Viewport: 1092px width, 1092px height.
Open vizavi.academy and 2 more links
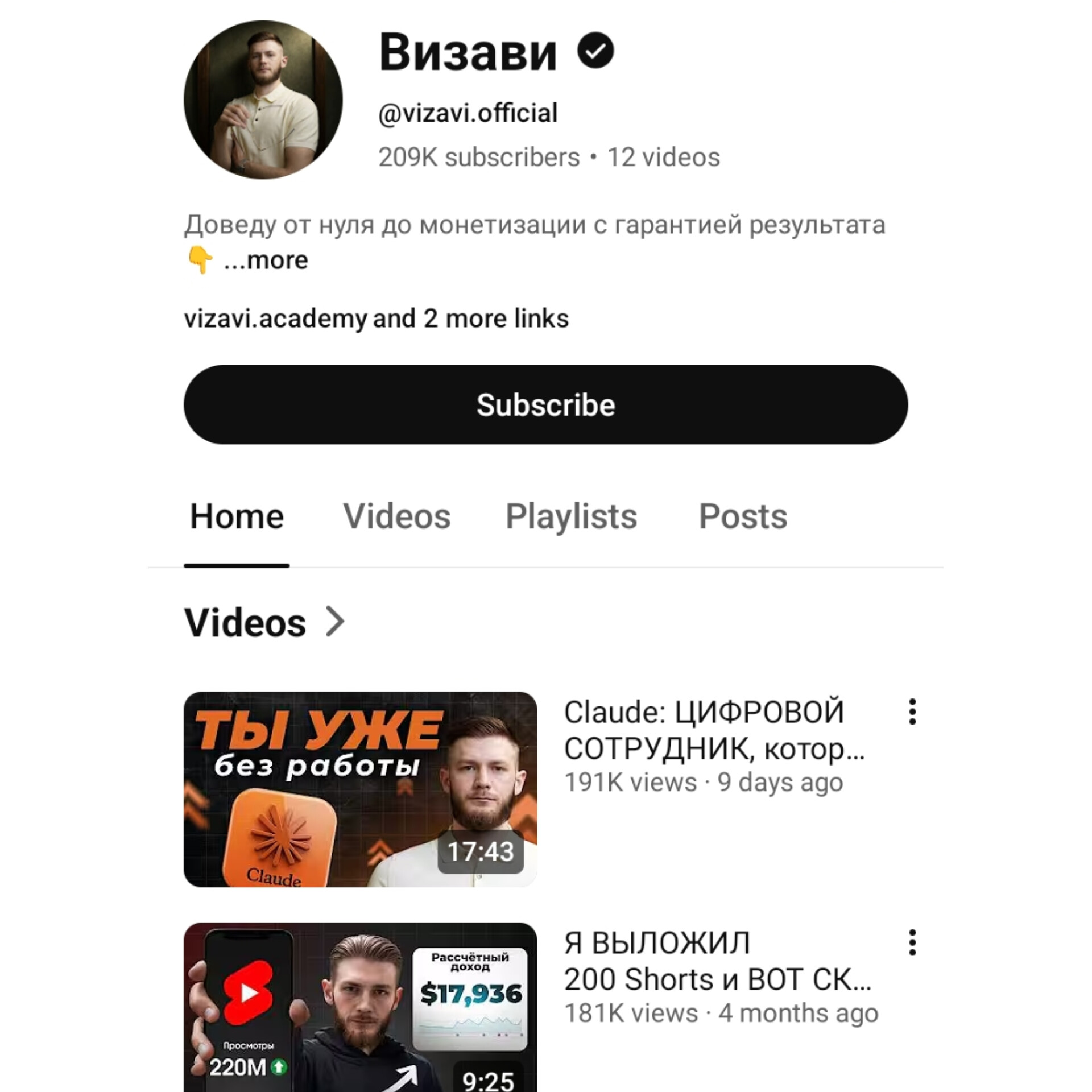376,318
